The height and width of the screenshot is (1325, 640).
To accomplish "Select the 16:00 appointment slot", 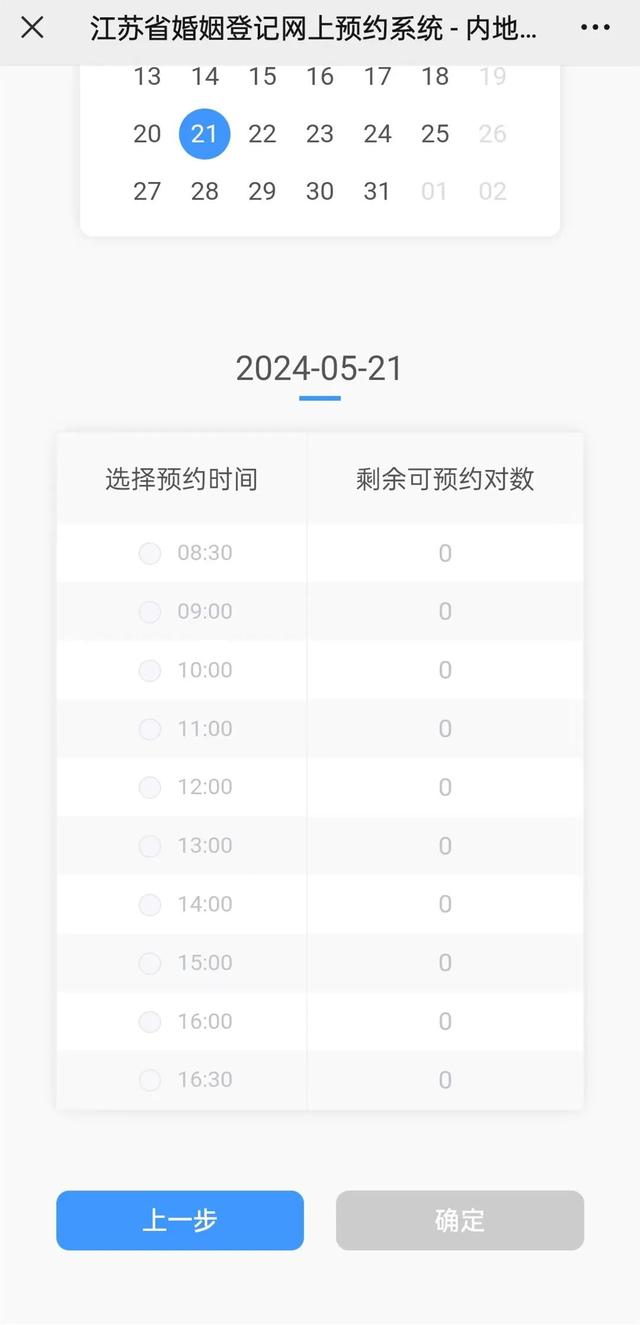I will tap(150, 1022).
